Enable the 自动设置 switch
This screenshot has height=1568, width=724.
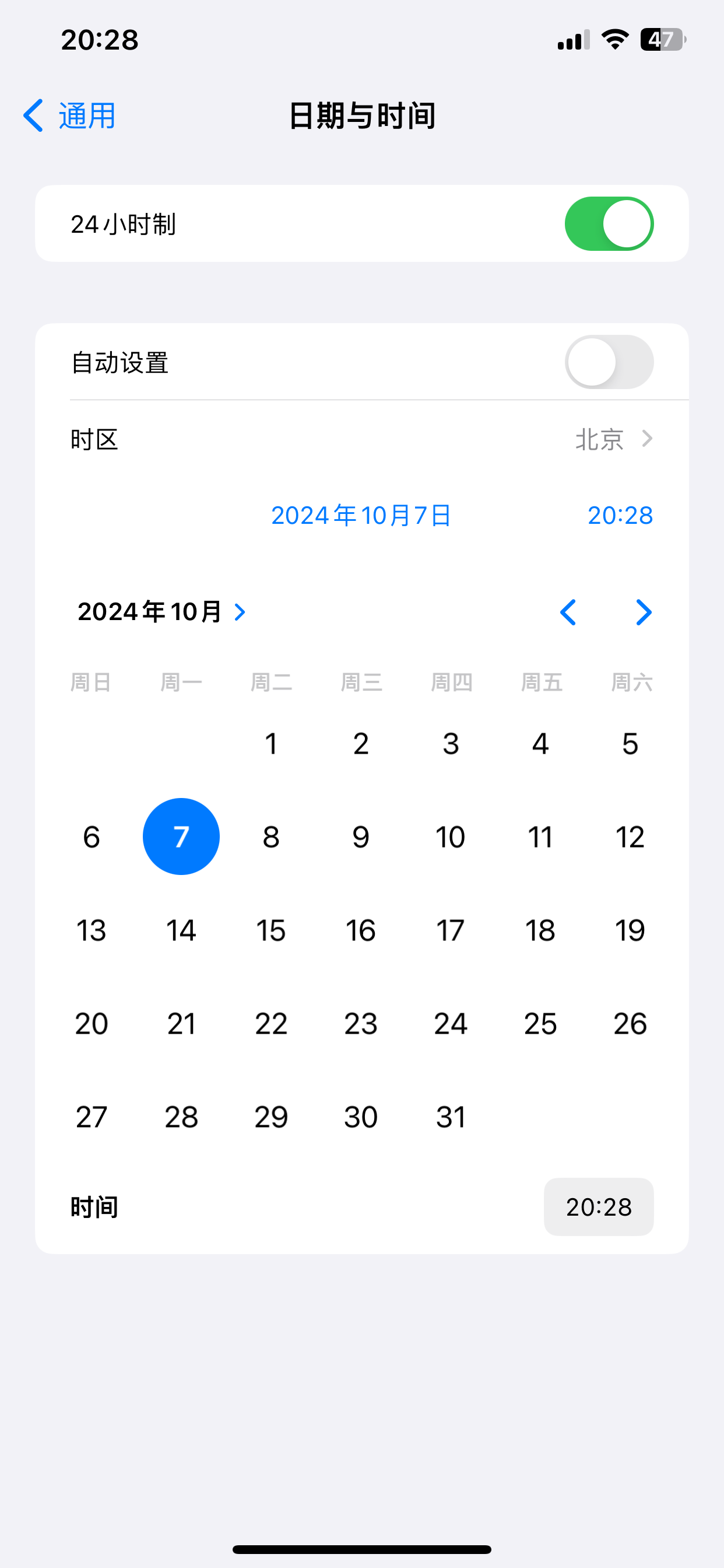[x=609, y=362]
